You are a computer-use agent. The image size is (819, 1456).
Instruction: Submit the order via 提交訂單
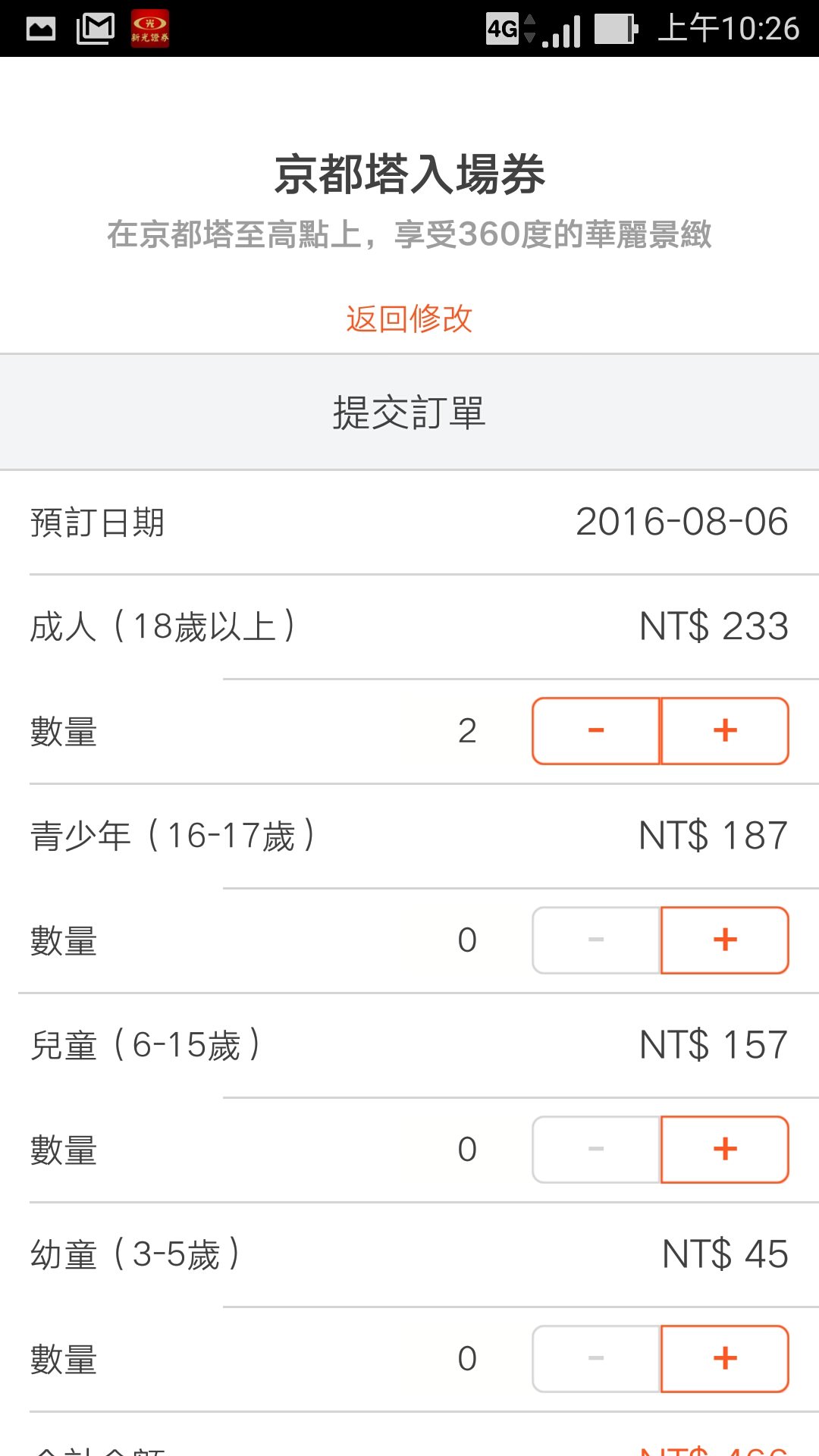pyautogui.click(x=409, y=413)
